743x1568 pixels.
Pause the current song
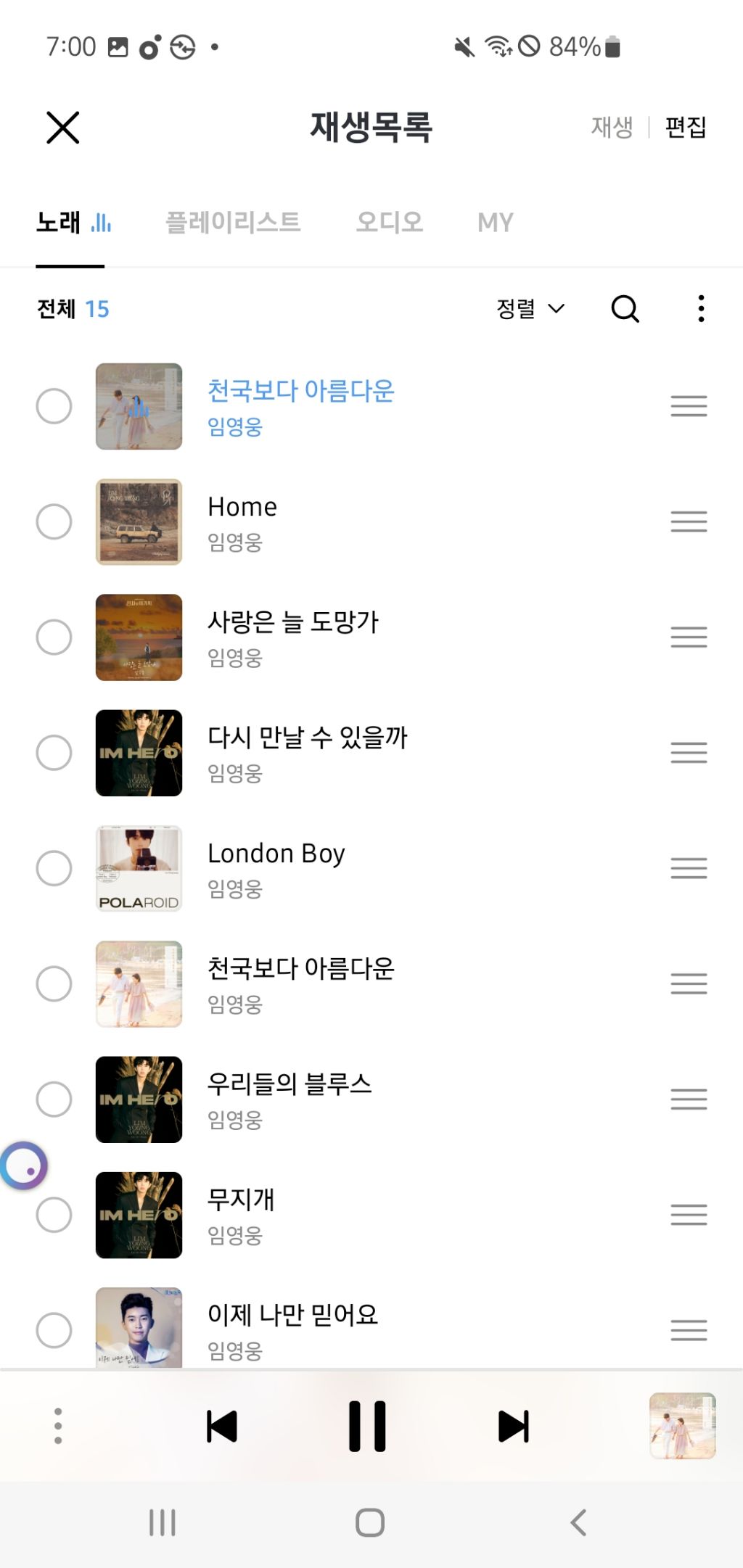tap(367, 1426)
